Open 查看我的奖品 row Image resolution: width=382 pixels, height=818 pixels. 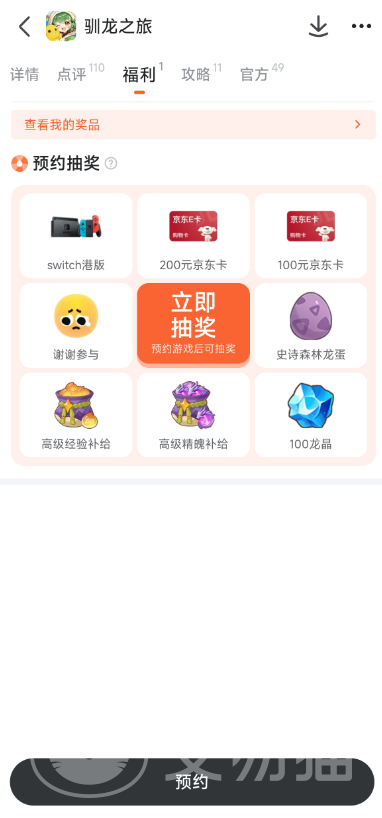tap(193, 125)
